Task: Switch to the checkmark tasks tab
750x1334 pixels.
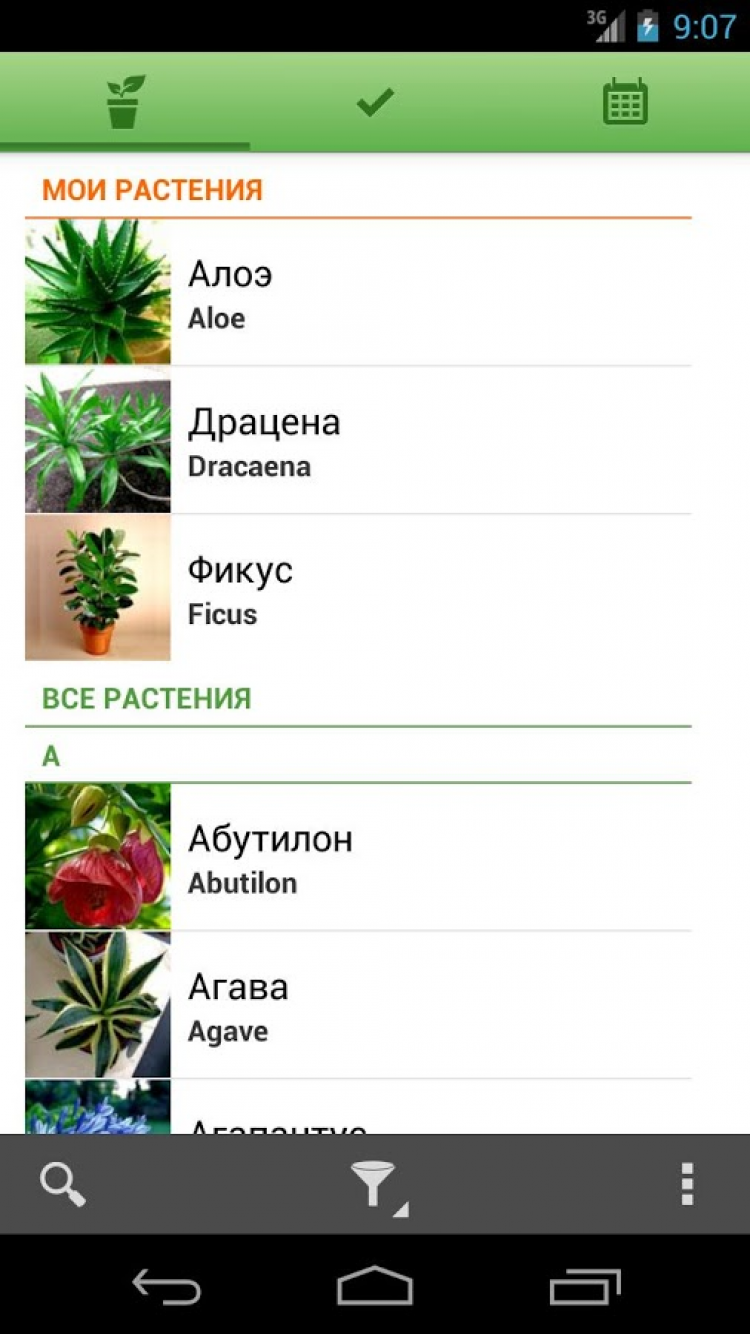Action: (375, 102)
